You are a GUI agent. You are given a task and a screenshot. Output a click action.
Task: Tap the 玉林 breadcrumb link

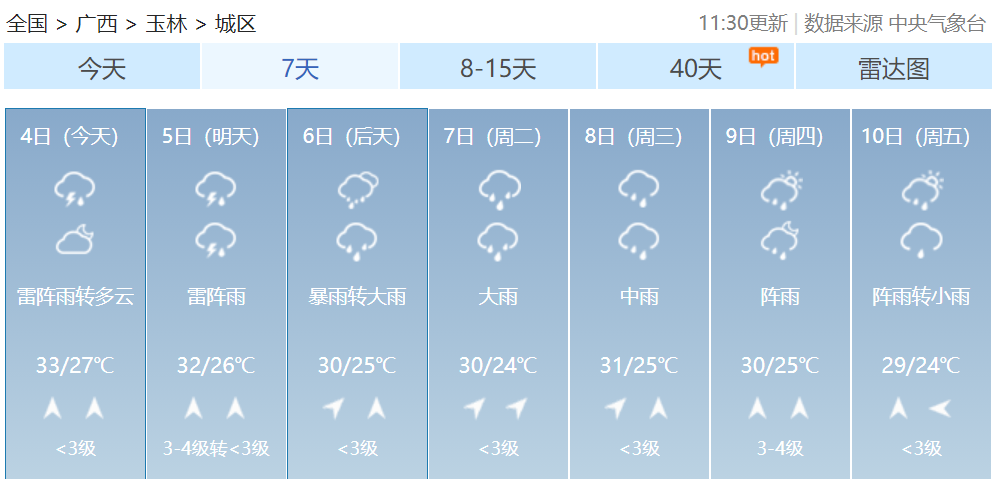pos(166,23)
